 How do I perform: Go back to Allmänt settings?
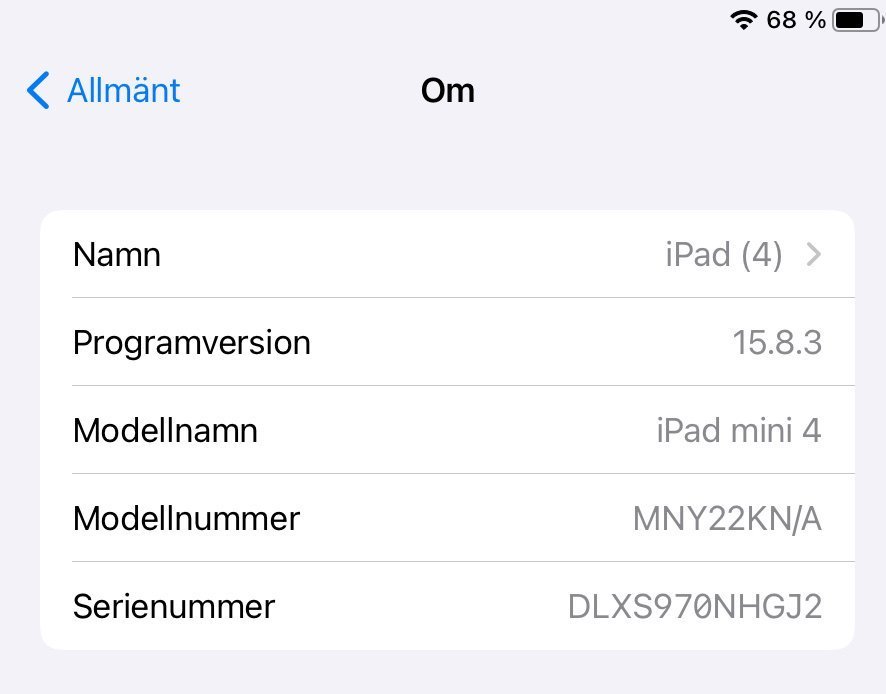click(x=104, y=91)
